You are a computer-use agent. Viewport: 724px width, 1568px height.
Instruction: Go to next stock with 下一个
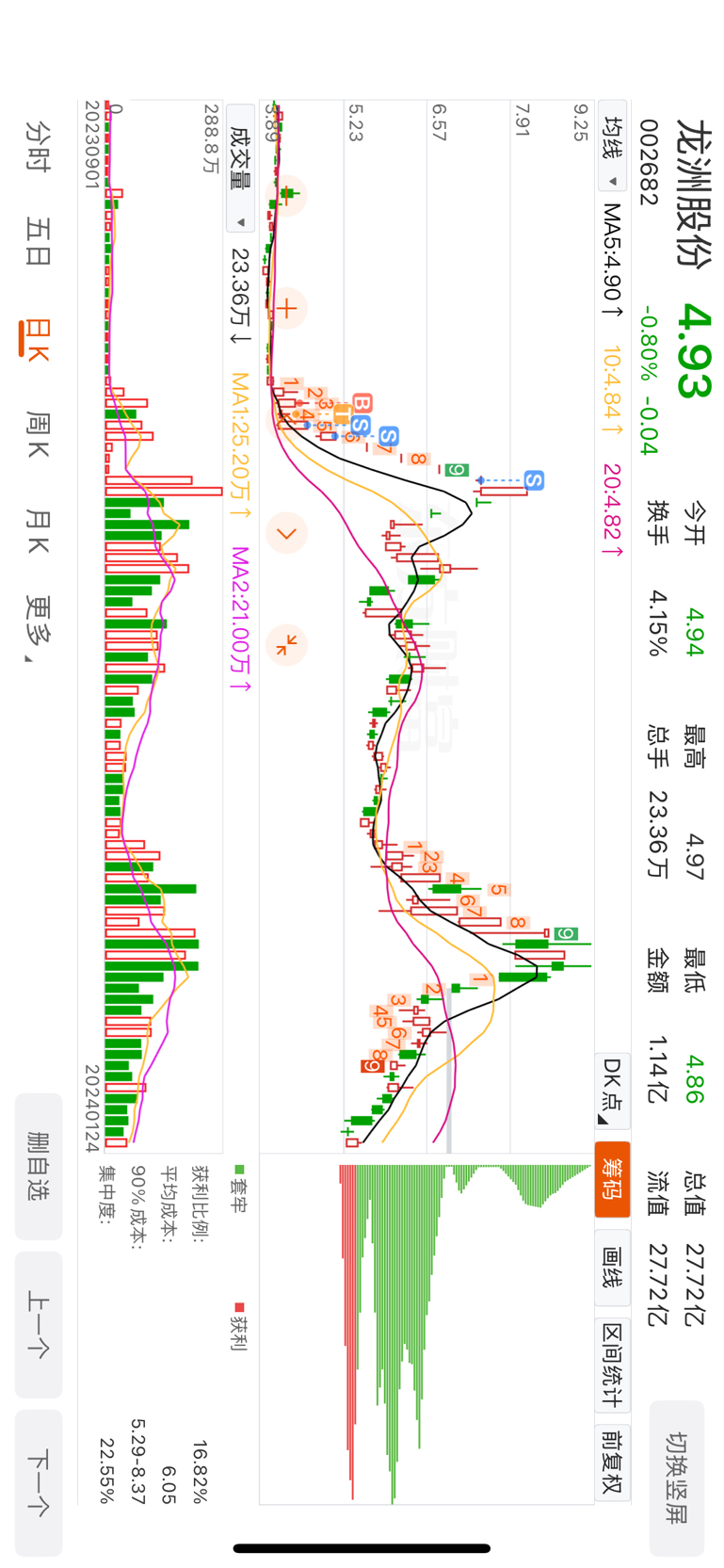pos(39,1482)
